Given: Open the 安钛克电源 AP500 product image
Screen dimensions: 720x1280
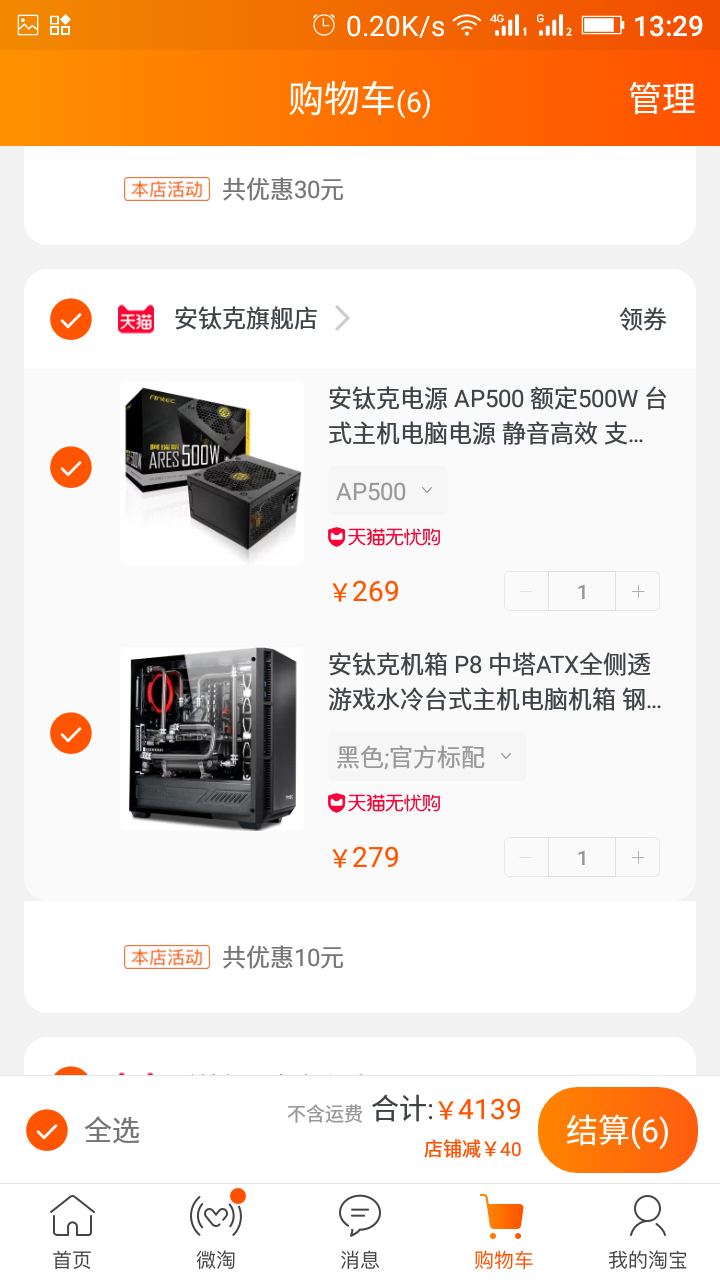Looking at the screenshot, I should [212, 473].
